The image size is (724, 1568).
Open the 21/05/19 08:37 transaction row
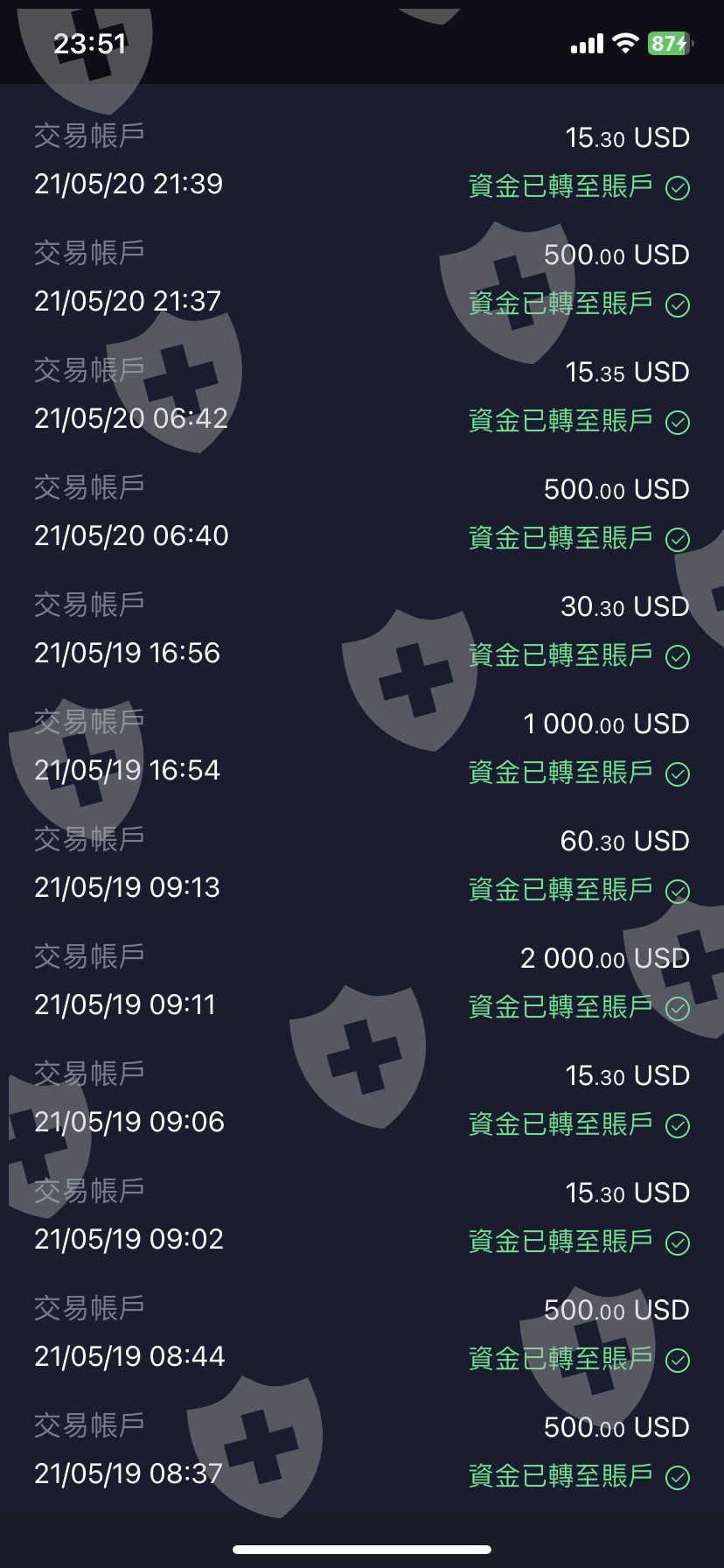[362, 1450]
